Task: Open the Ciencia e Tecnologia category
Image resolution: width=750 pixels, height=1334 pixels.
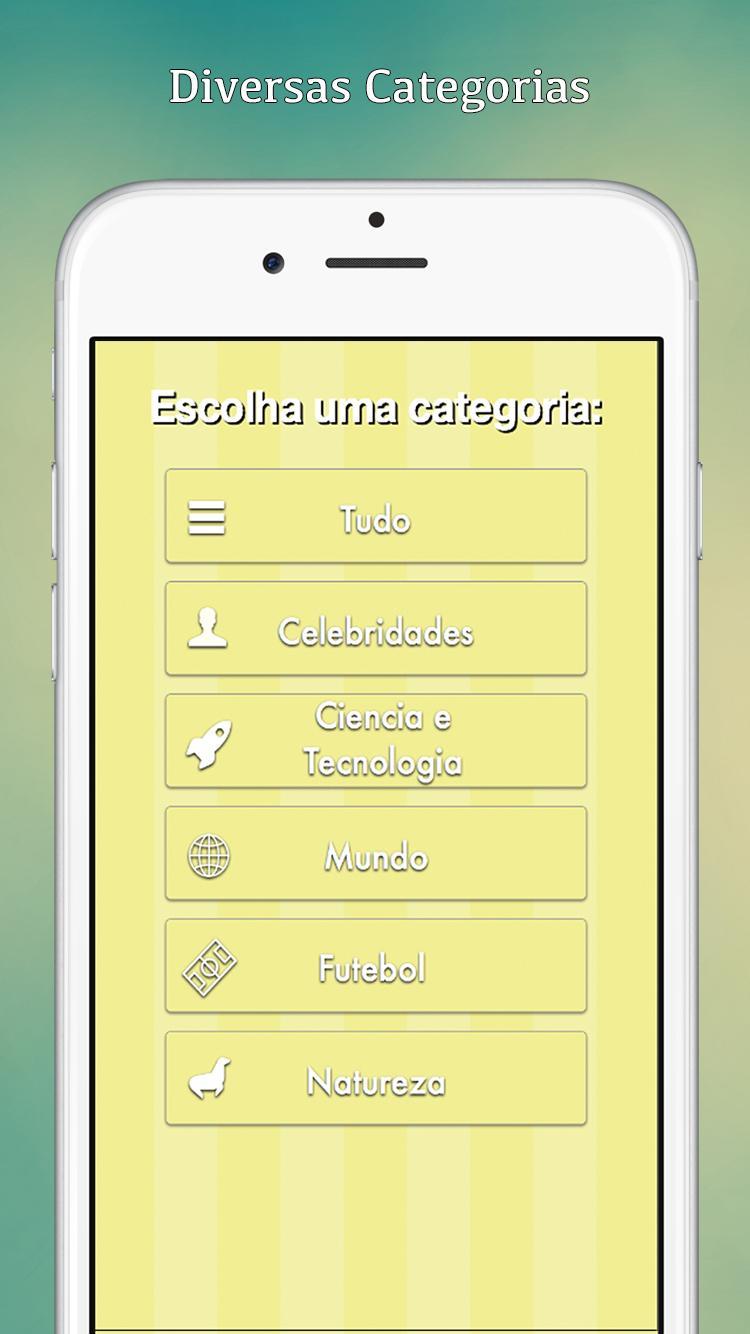Action: click(x=375, y=742)
